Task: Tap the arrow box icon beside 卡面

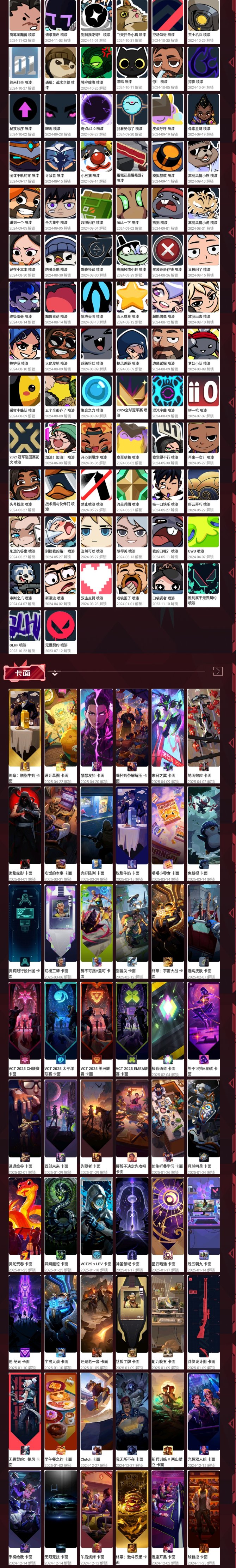Action: click(x=218, y=671)
